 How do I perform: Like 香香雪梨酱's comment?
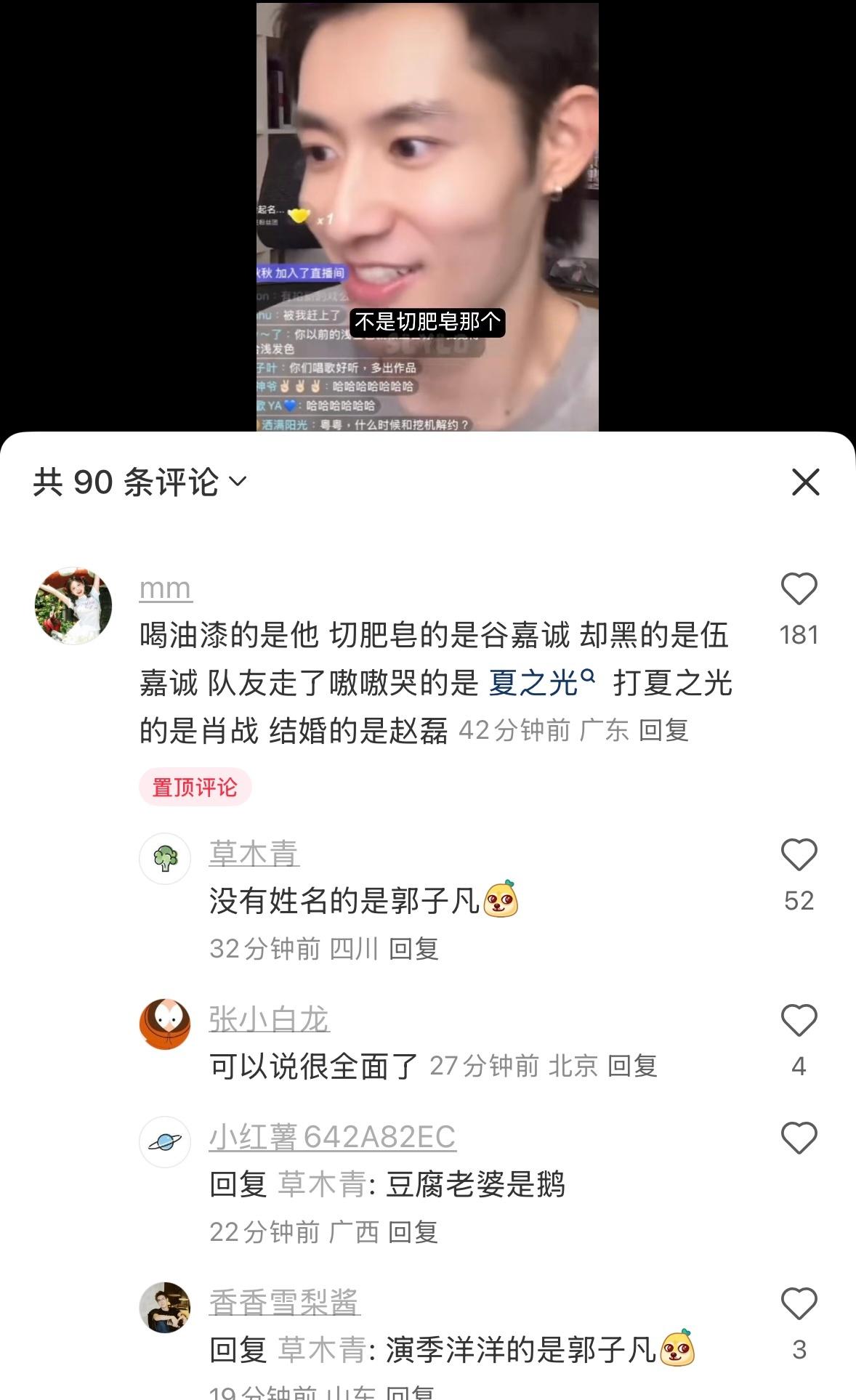(799, 1303)
